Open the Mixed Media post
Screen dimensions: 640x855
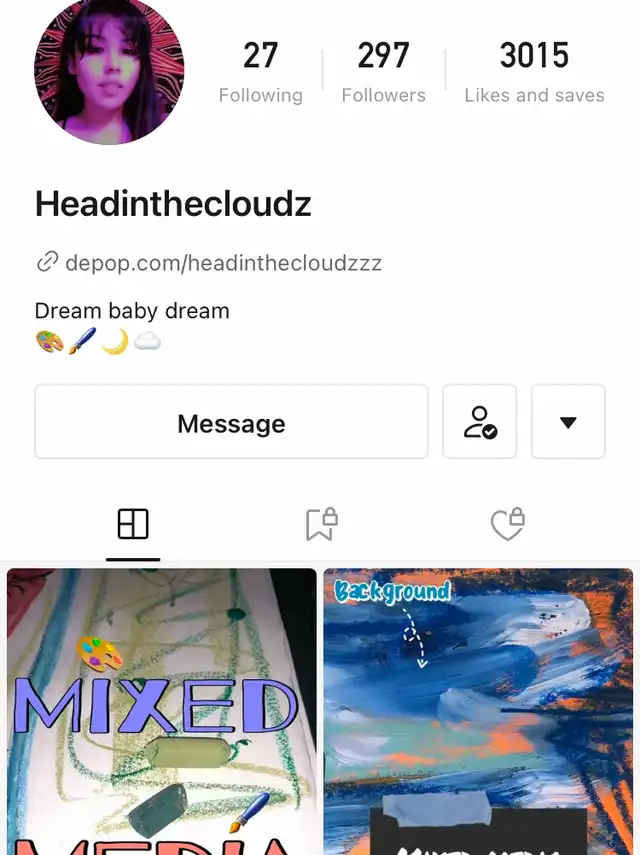tap(162, 710)
